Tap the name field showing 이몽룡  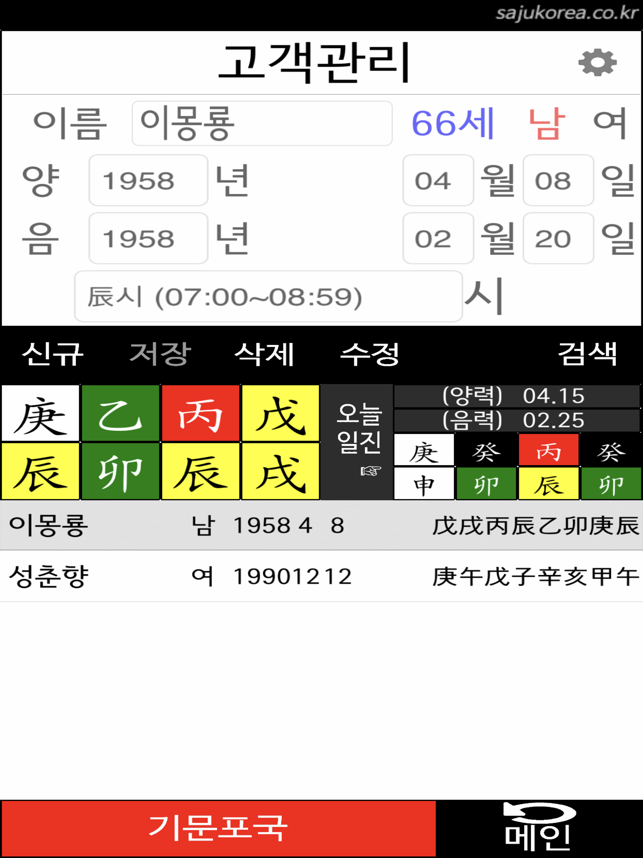point(262,124)
